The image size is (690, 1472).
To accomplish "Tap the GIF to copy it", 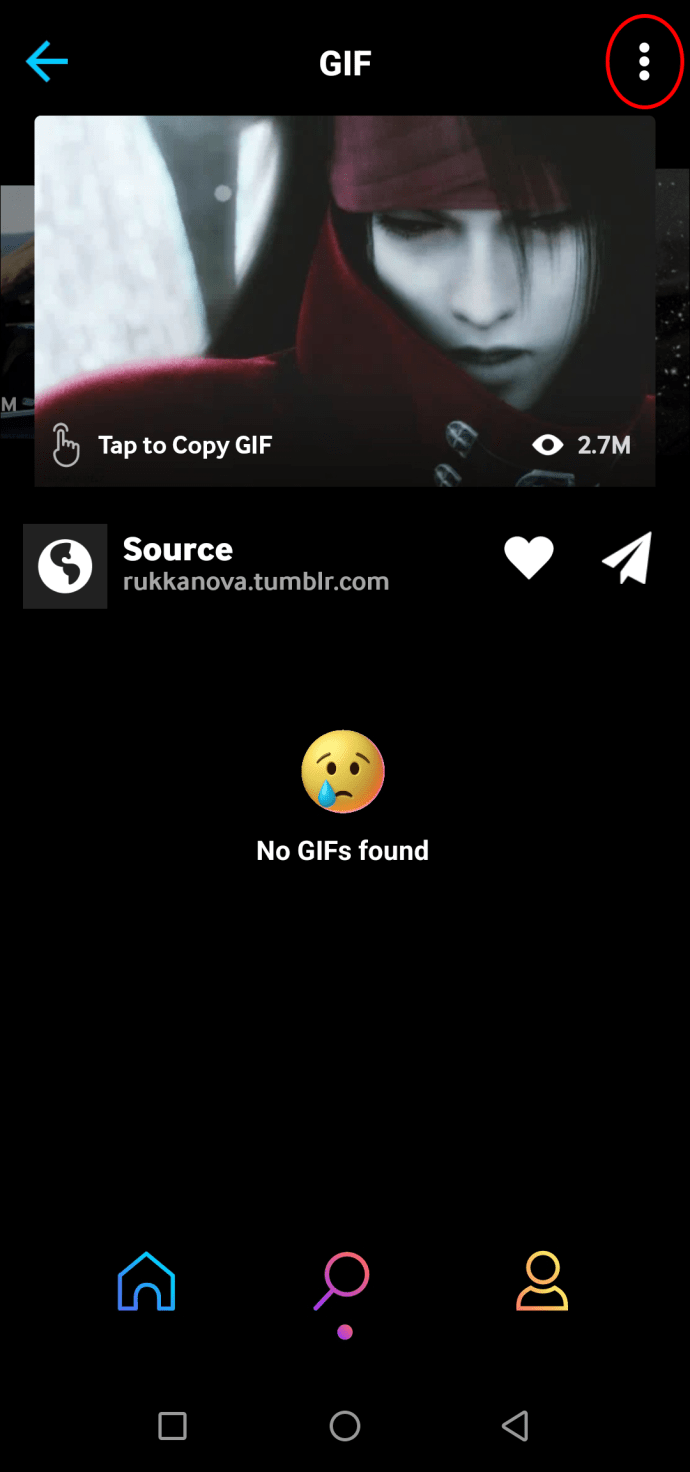I will click(345, 301).
